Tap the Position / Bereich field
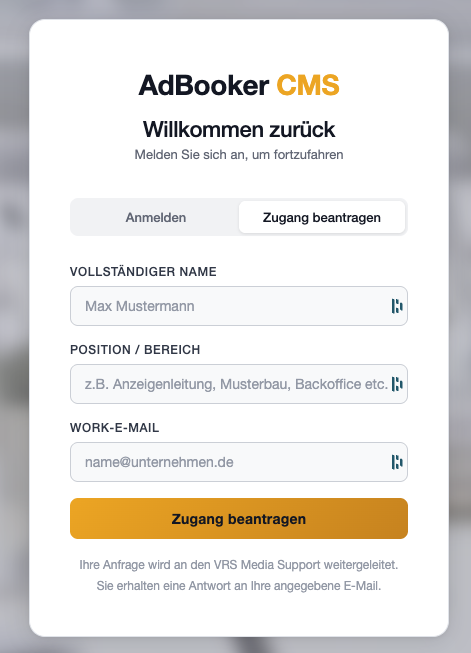471x653 pixels. click(239, 384)
